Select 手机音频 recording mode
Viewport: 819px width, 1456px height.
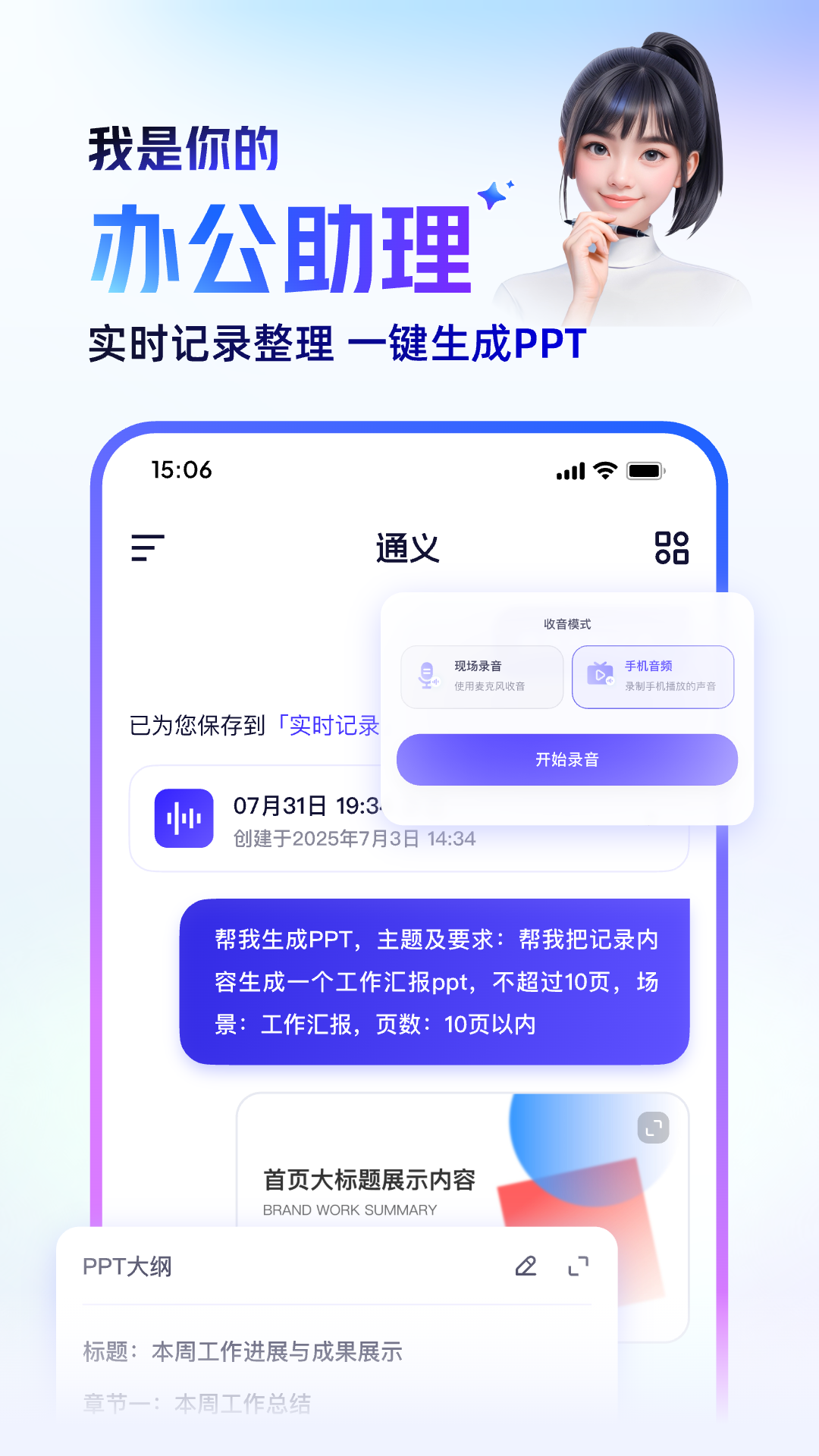[653, 676]
